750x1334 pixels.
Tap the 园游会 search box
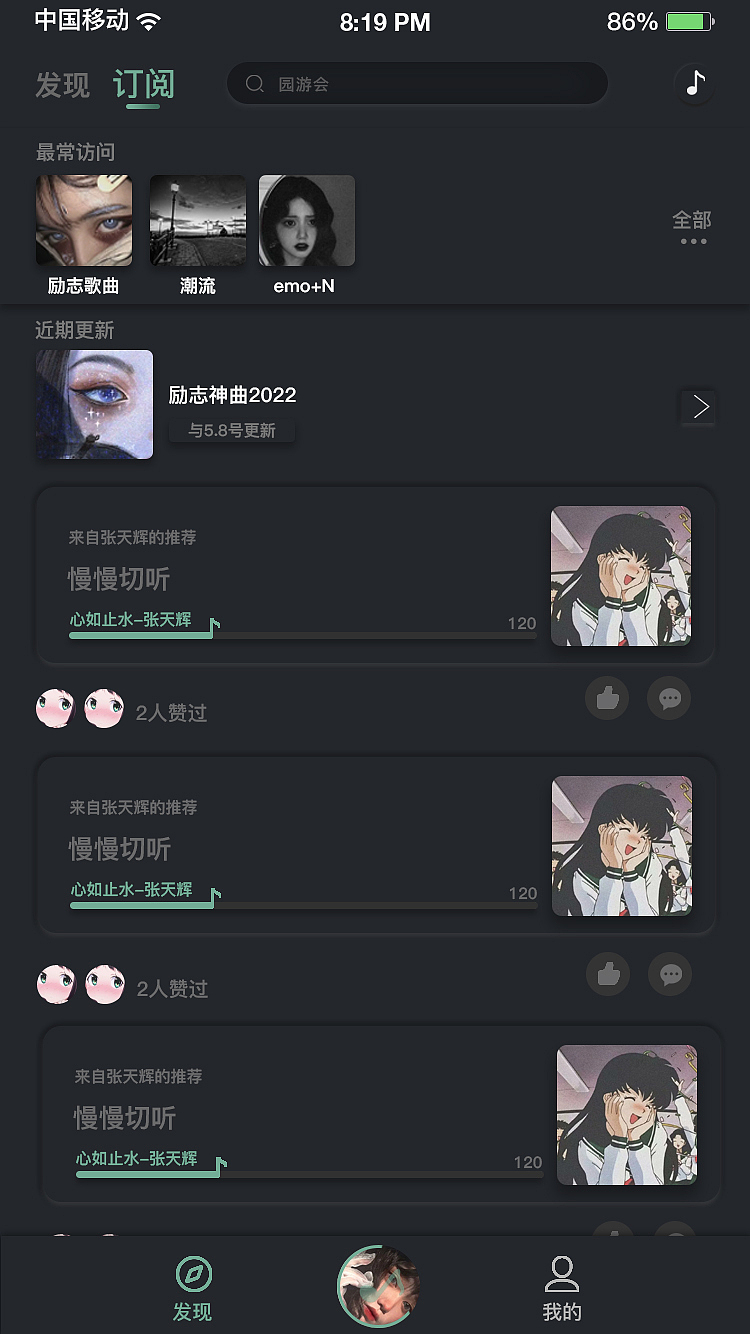pyautogui.click(x=417, y=84)
